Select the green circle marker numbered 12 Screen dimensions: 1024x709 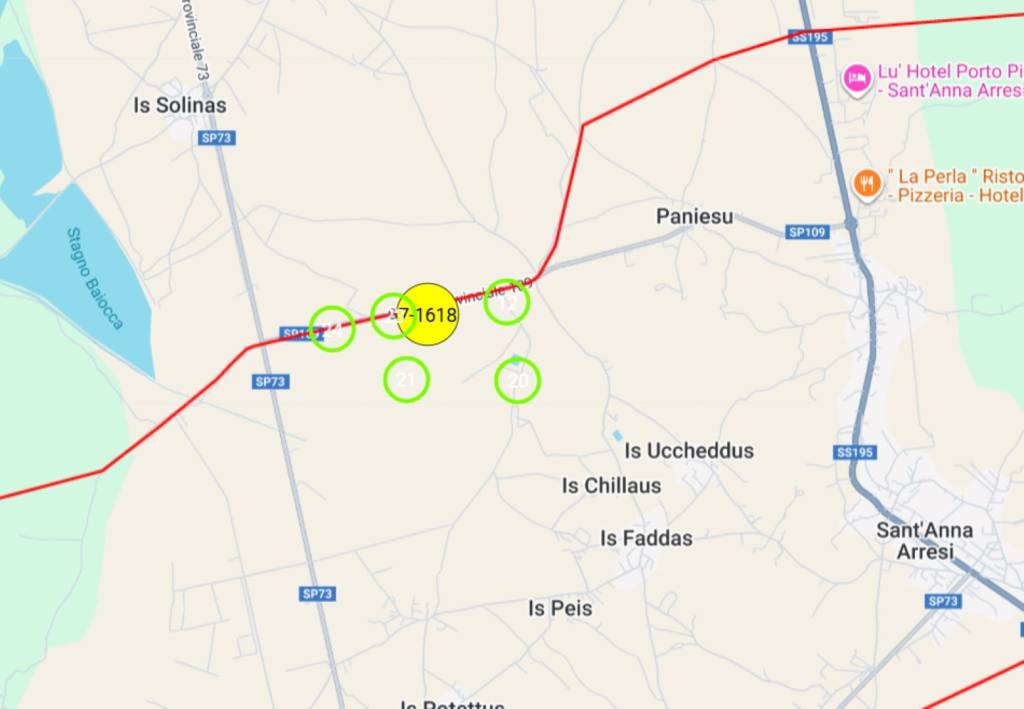(x=507, y=302)
